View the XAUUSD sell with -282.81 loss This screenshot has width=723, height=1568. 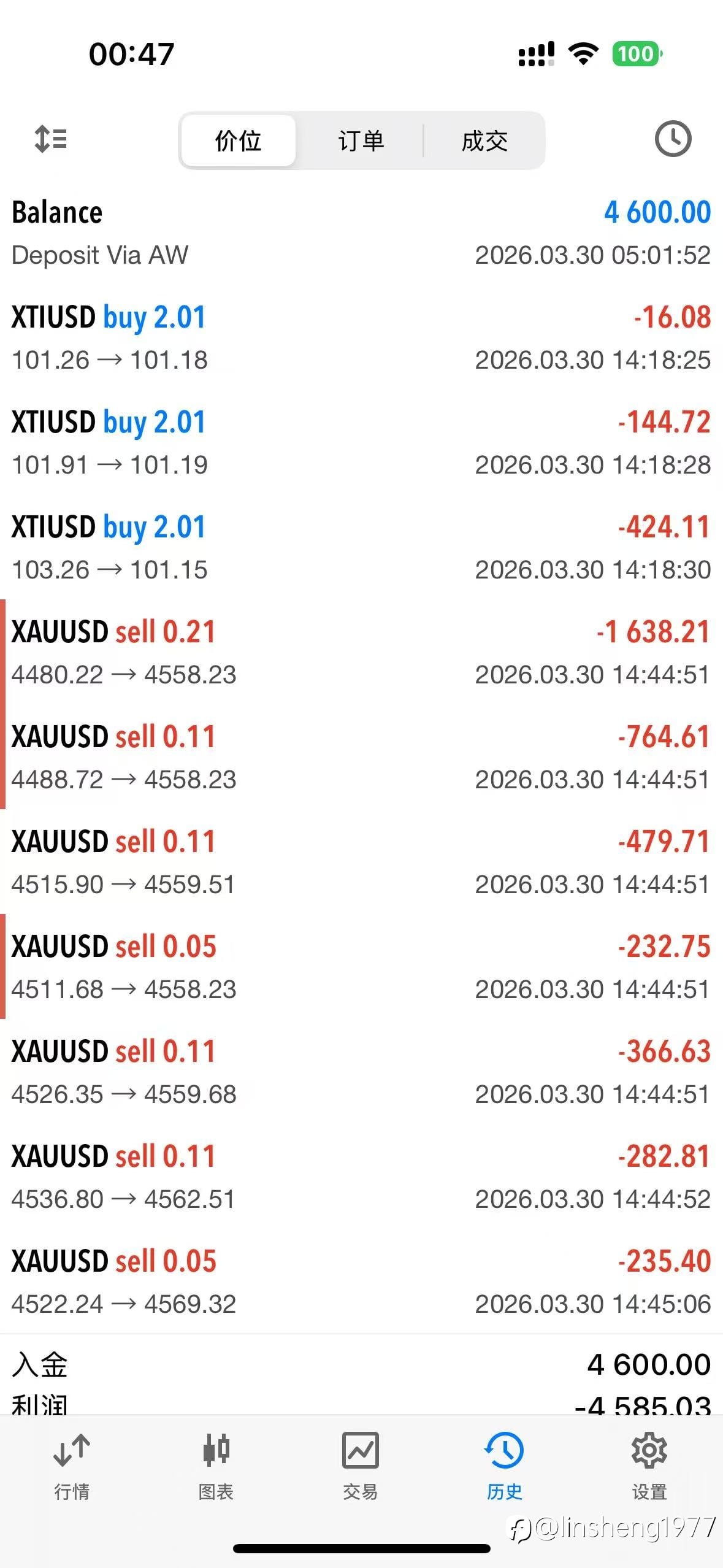click(x=361, y=1177)
